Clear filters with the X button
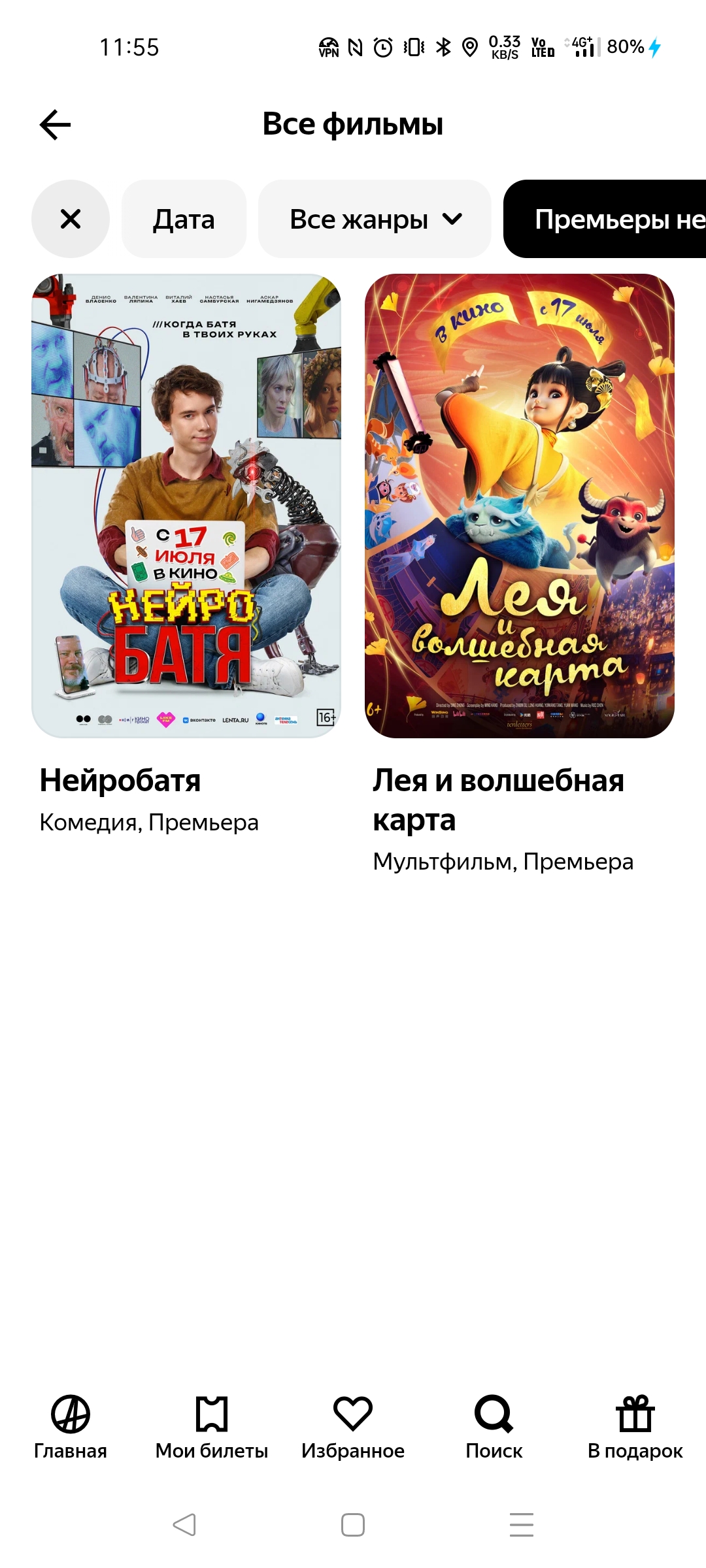The width and height of the screenshot is (706, 1568). [71, 219]
